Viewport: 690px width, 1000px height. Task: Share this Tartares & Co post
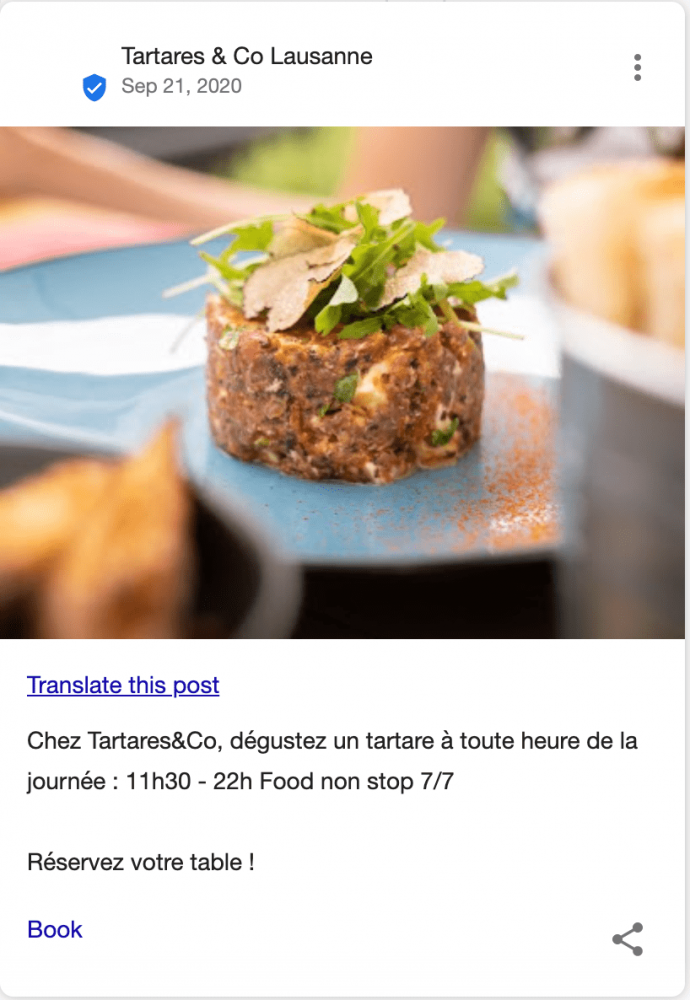(627, 939)
